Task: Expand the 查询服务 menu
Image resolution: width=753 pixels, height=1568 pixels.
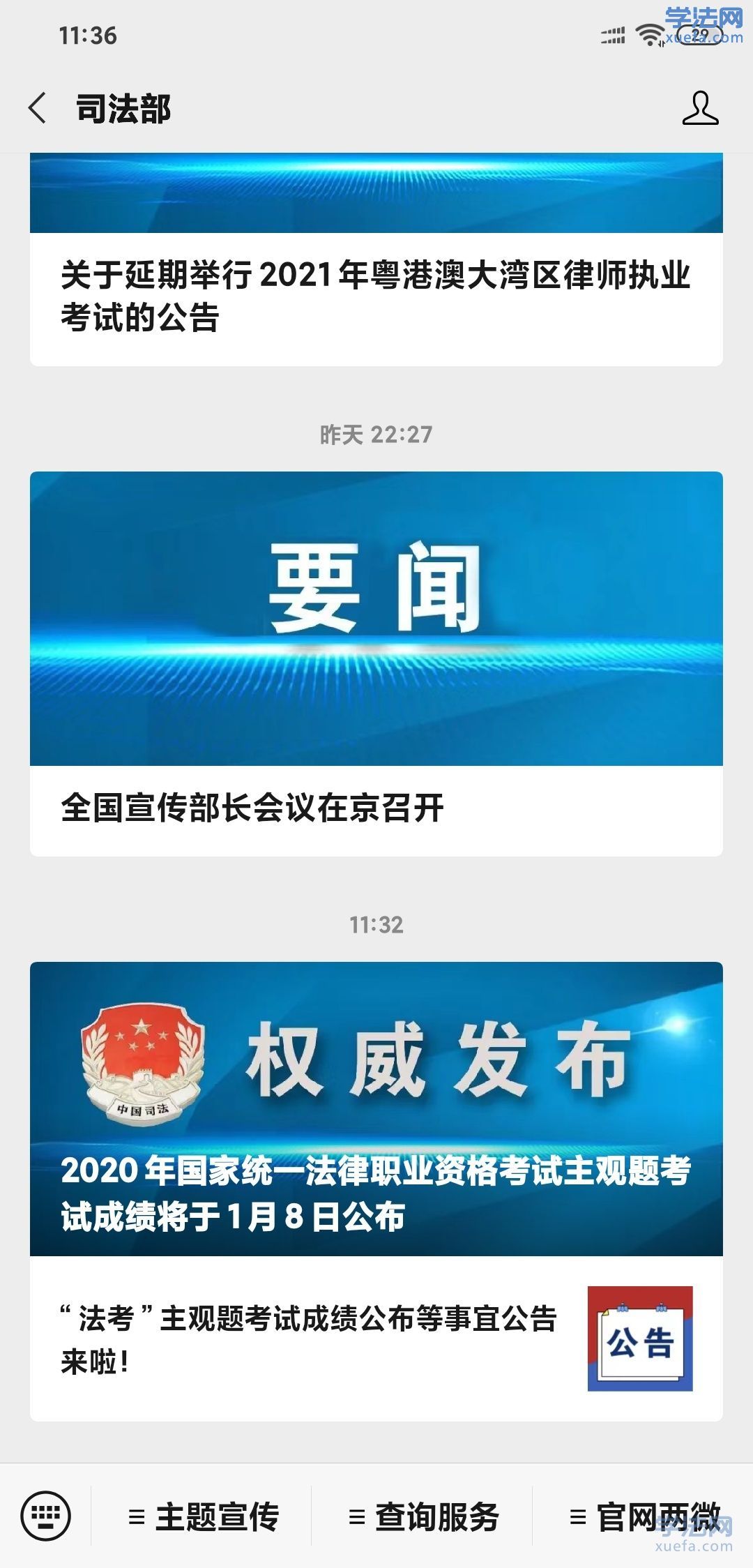Action: pyautogui.click(x=424, y=1516)
